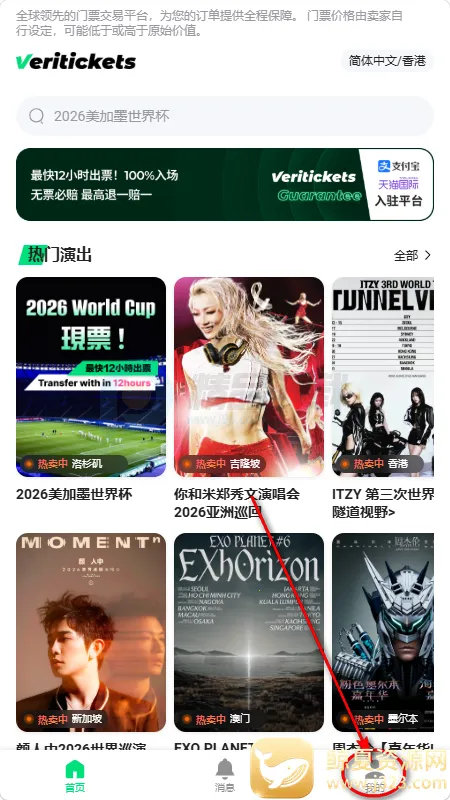This screenshot has height=800, width=450.
Task: Open the Veritickets Guarantee banner
Action: point(225,185)
